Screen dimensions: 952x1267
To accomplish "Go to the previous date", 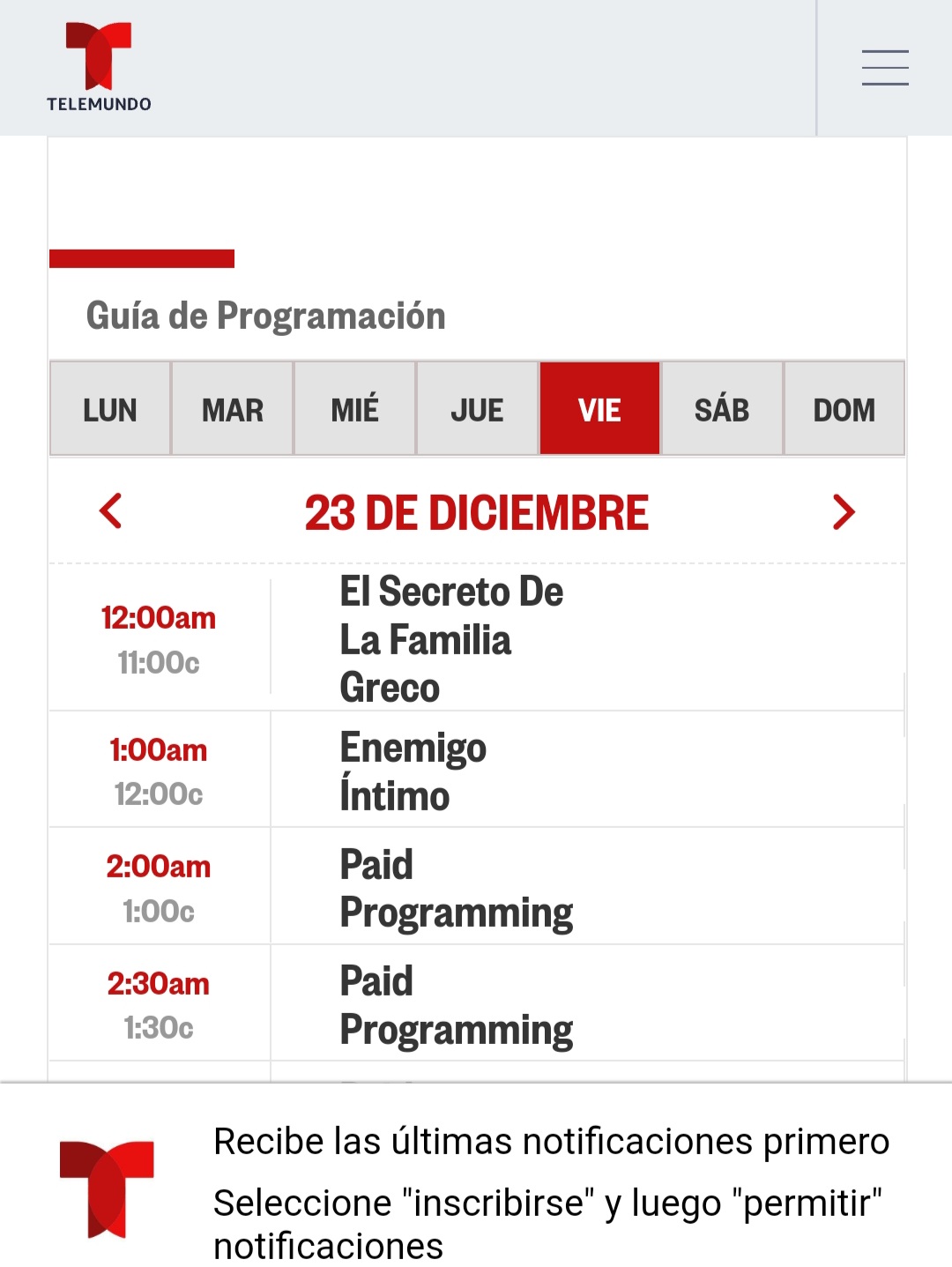I will coord(111,511).
